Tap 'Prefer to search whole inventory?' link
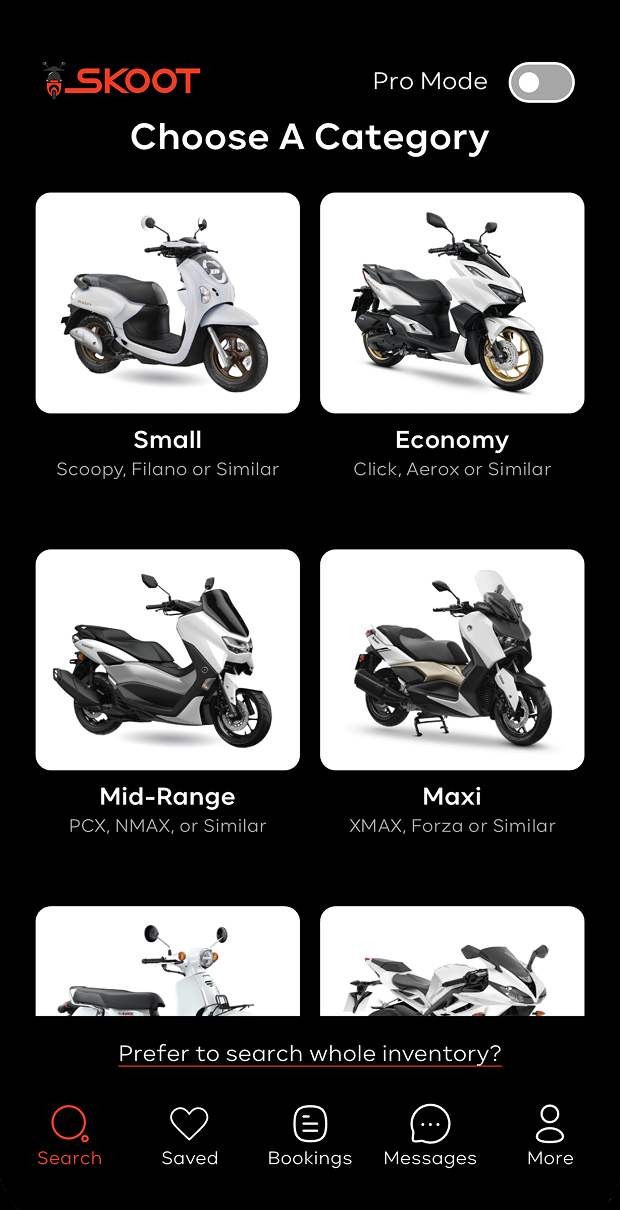Image resolution: width=620 pixels, height=1210 pixels. 310,1053
